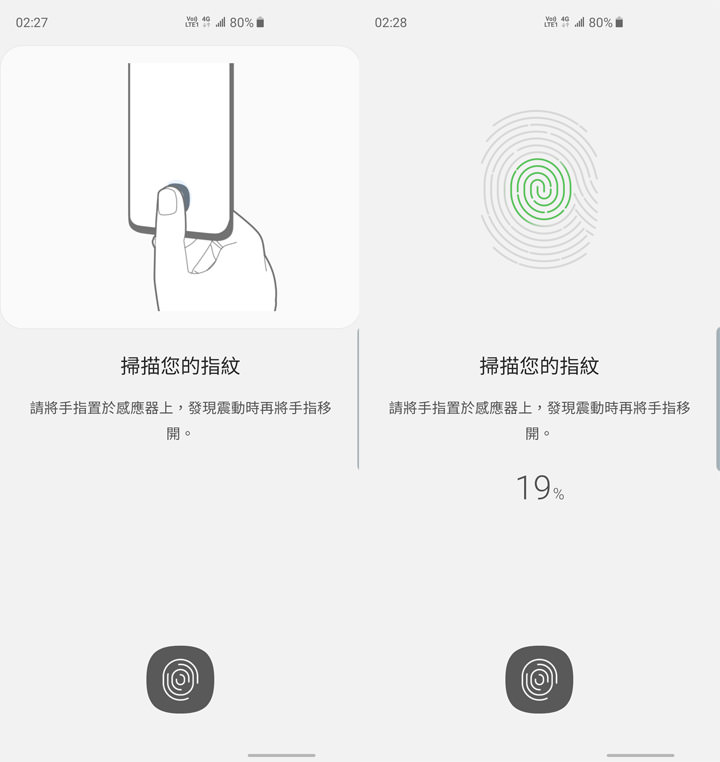Tap the 掃描您的指紋 heading on the right

(541, 365)
